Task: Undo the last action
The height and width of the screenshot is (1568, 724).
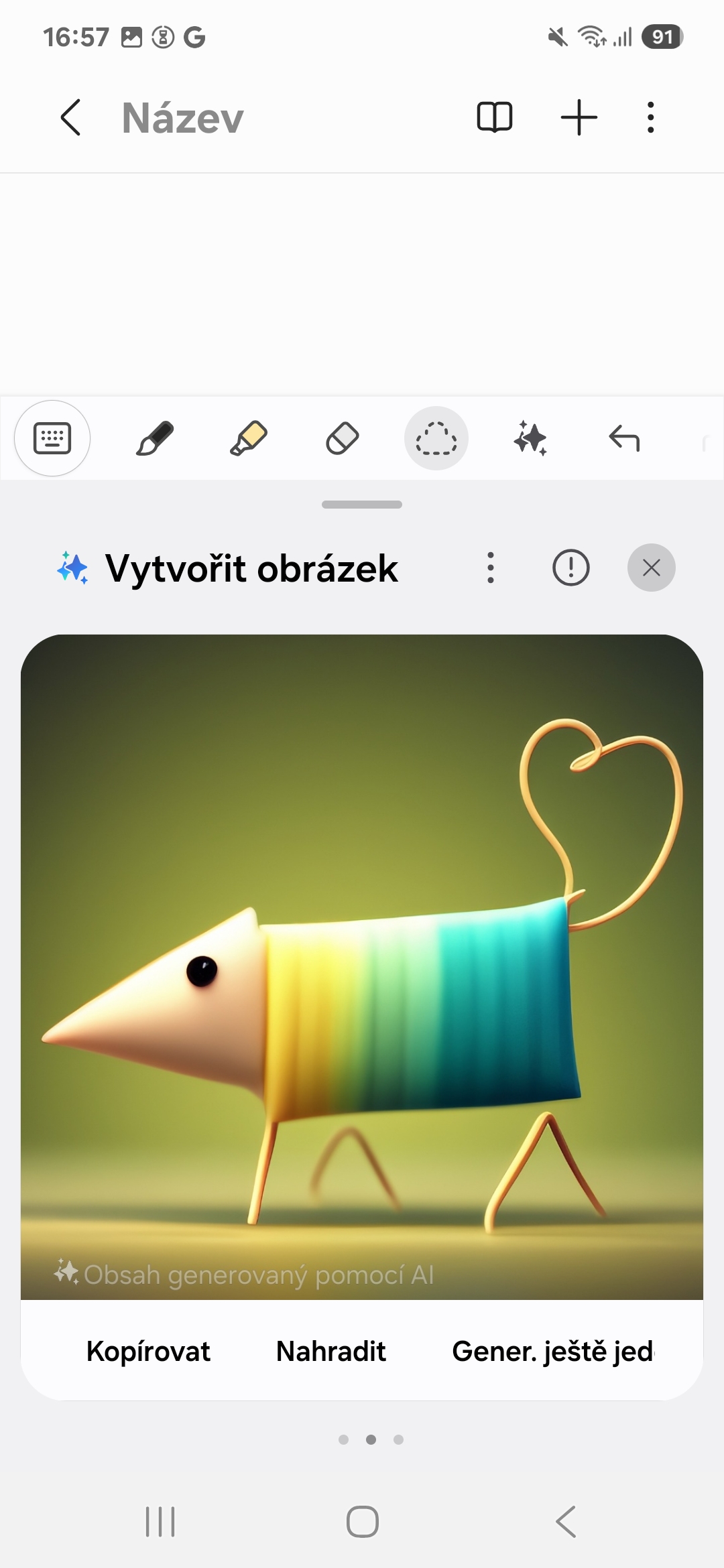Action: click(624, 438)
